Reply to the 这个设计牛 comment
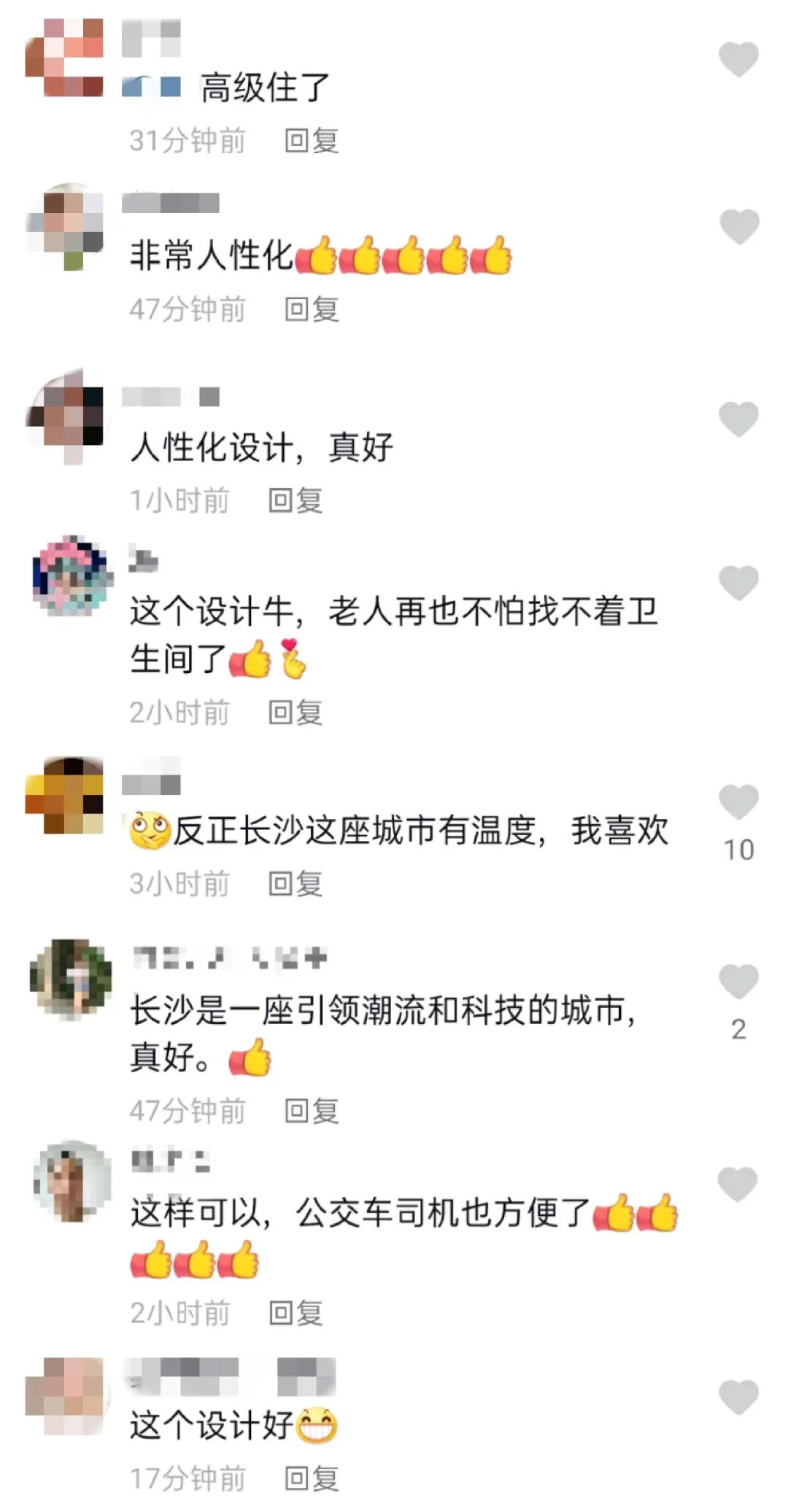Image resolution: width=788 pixels, height=1512 pixels. tap(295, 713)
